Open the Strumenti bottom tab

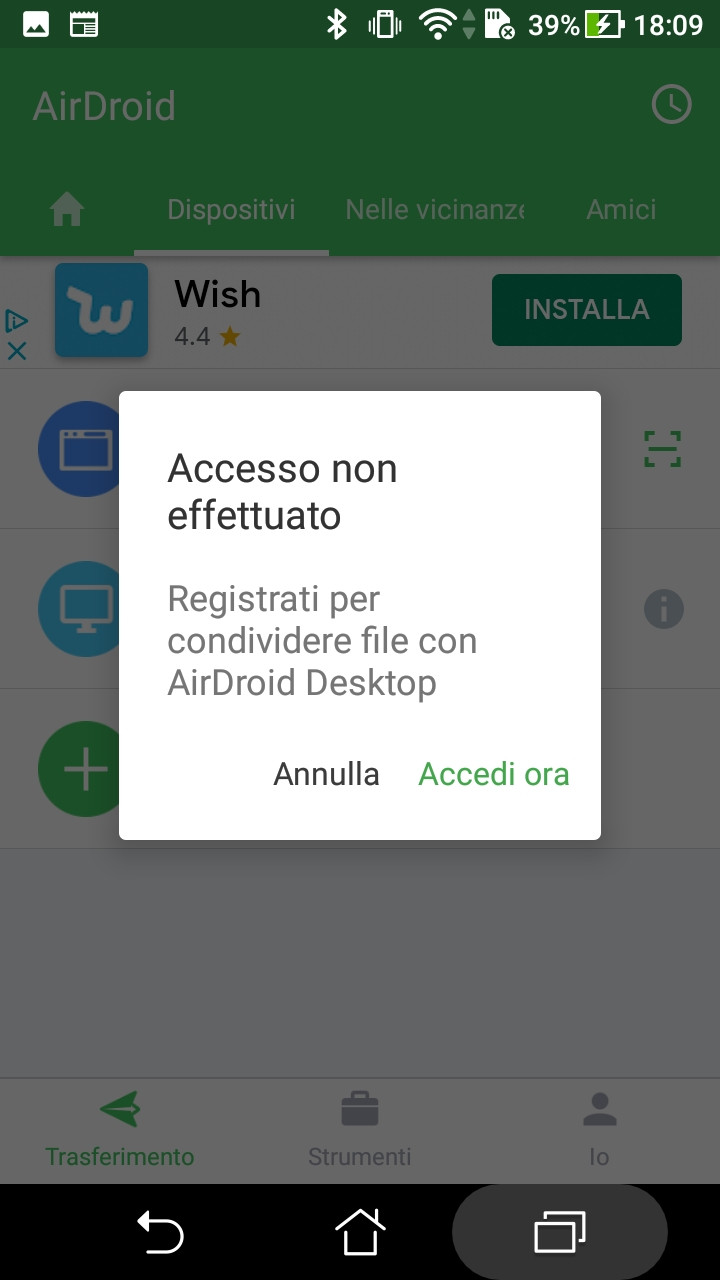pos(360,1131)
